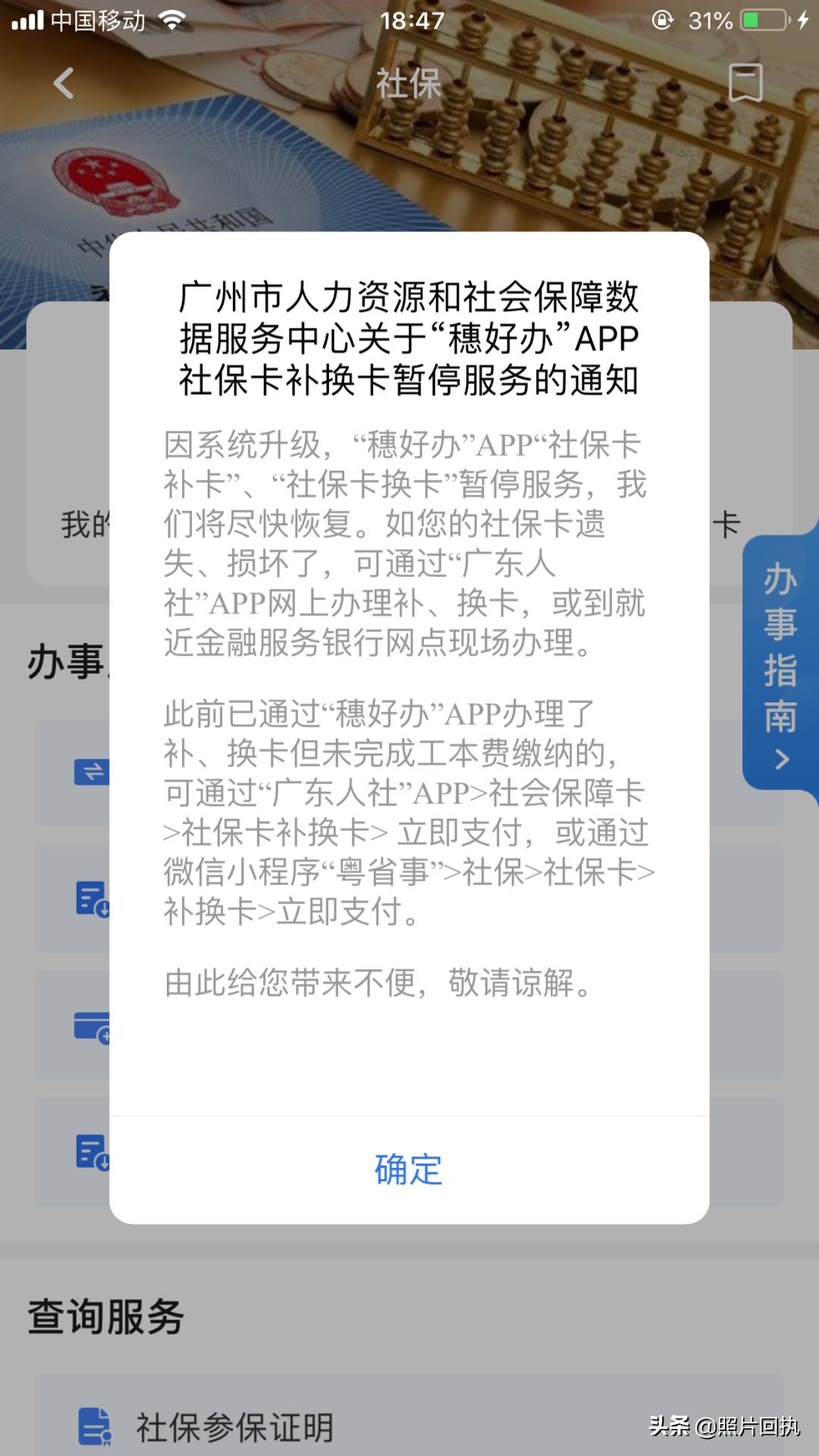
Task: Tap the 社保 page title
Action: [408, 85]
